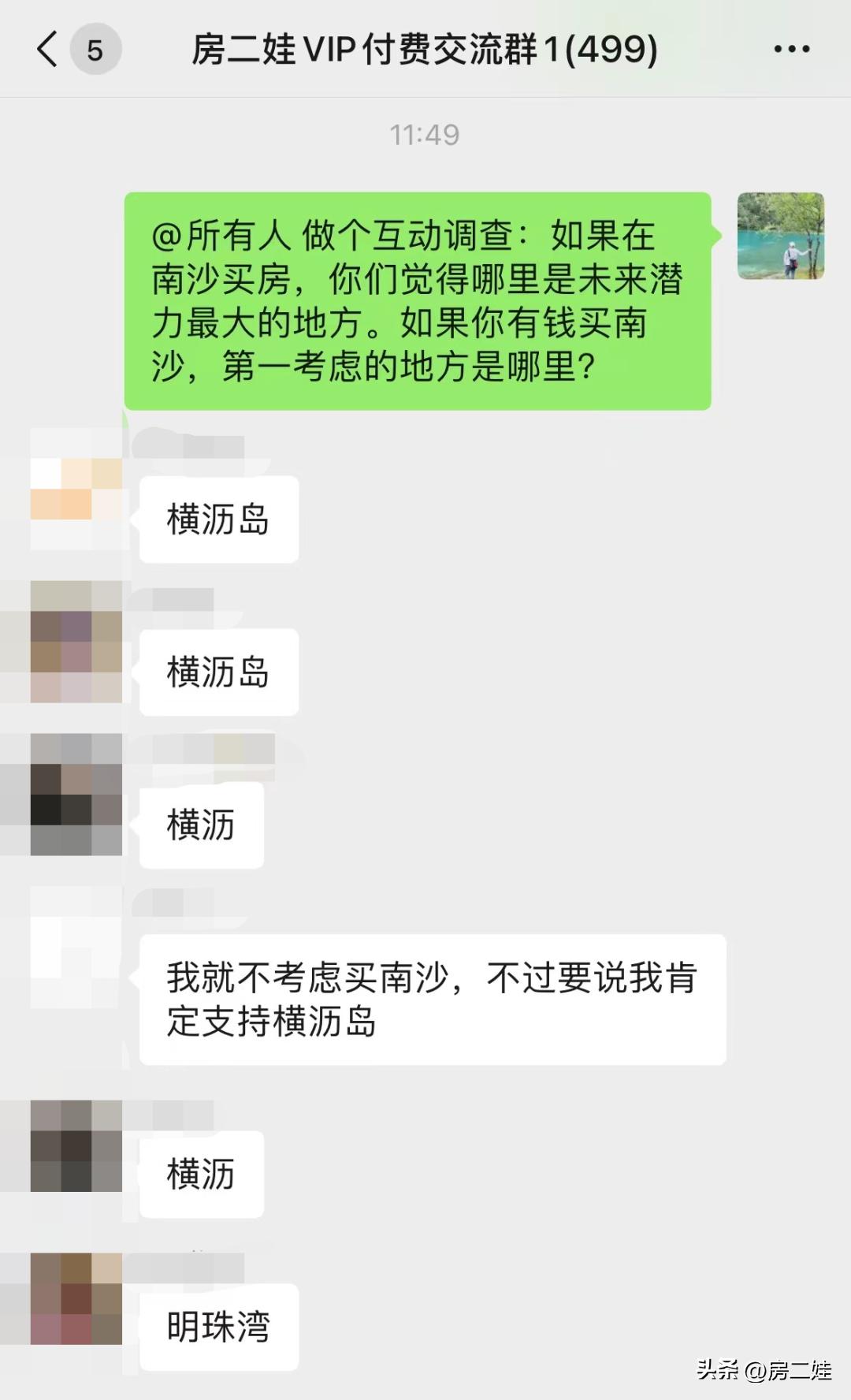The height and width of the screenshot is (1400, 851).
Task: Tap the lower 横沥 reply bubble
Action: [x=201, y=1175]
